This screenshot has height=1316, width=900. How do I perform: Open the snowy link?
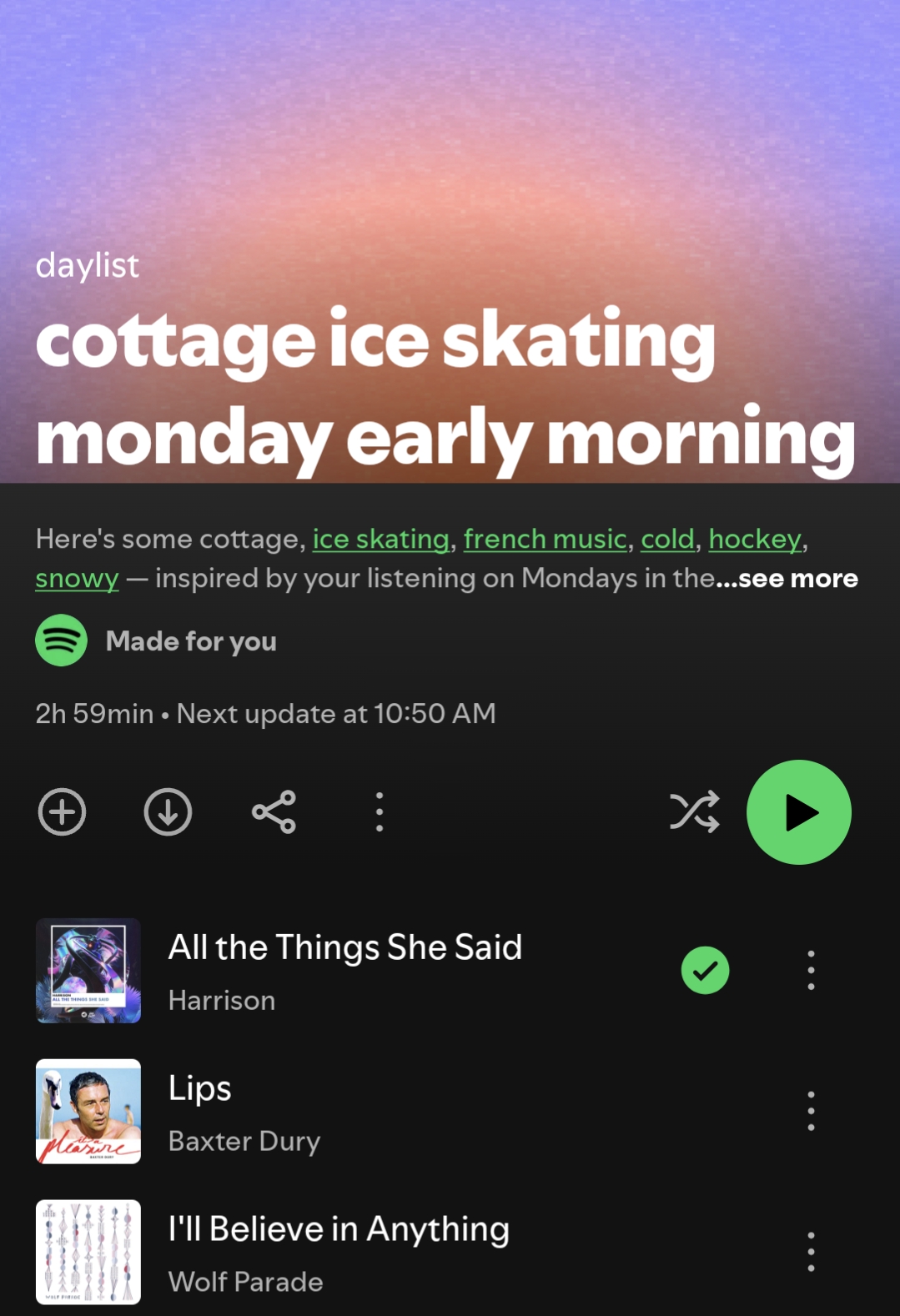77,579
